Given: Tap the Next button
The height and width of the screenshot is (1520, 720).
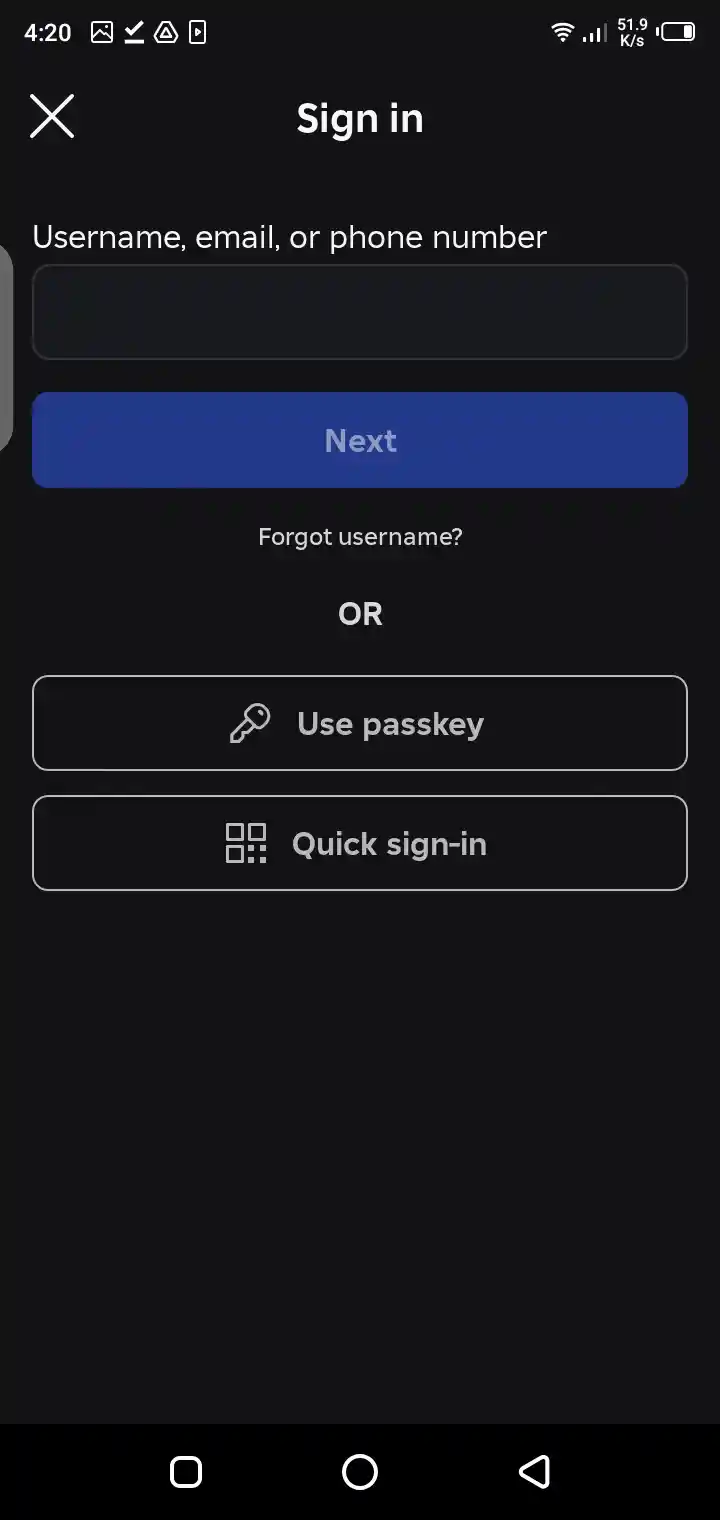Looking at the screenshot, I should (360, 440).
